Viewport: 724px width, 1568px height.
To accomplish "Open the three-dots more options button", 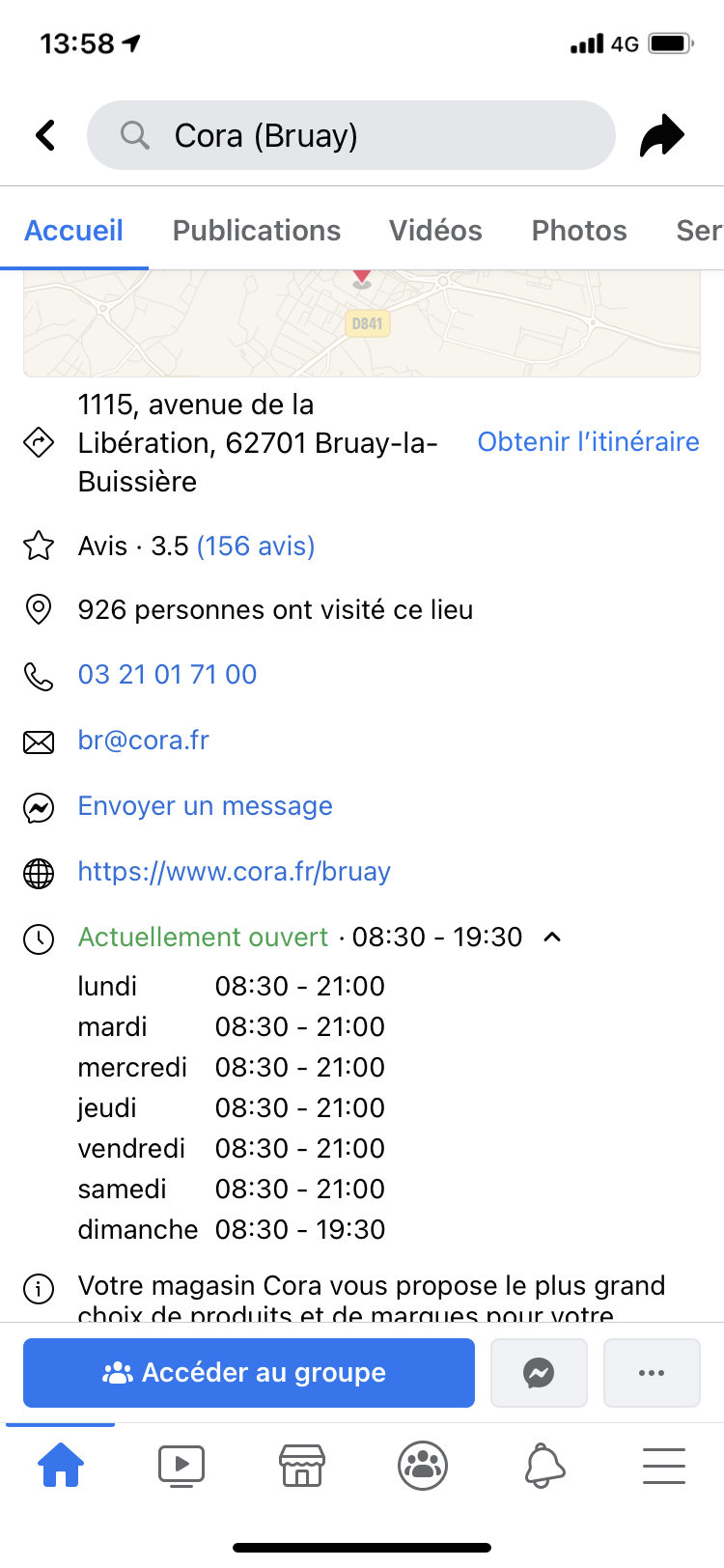I will (652, 1373).
